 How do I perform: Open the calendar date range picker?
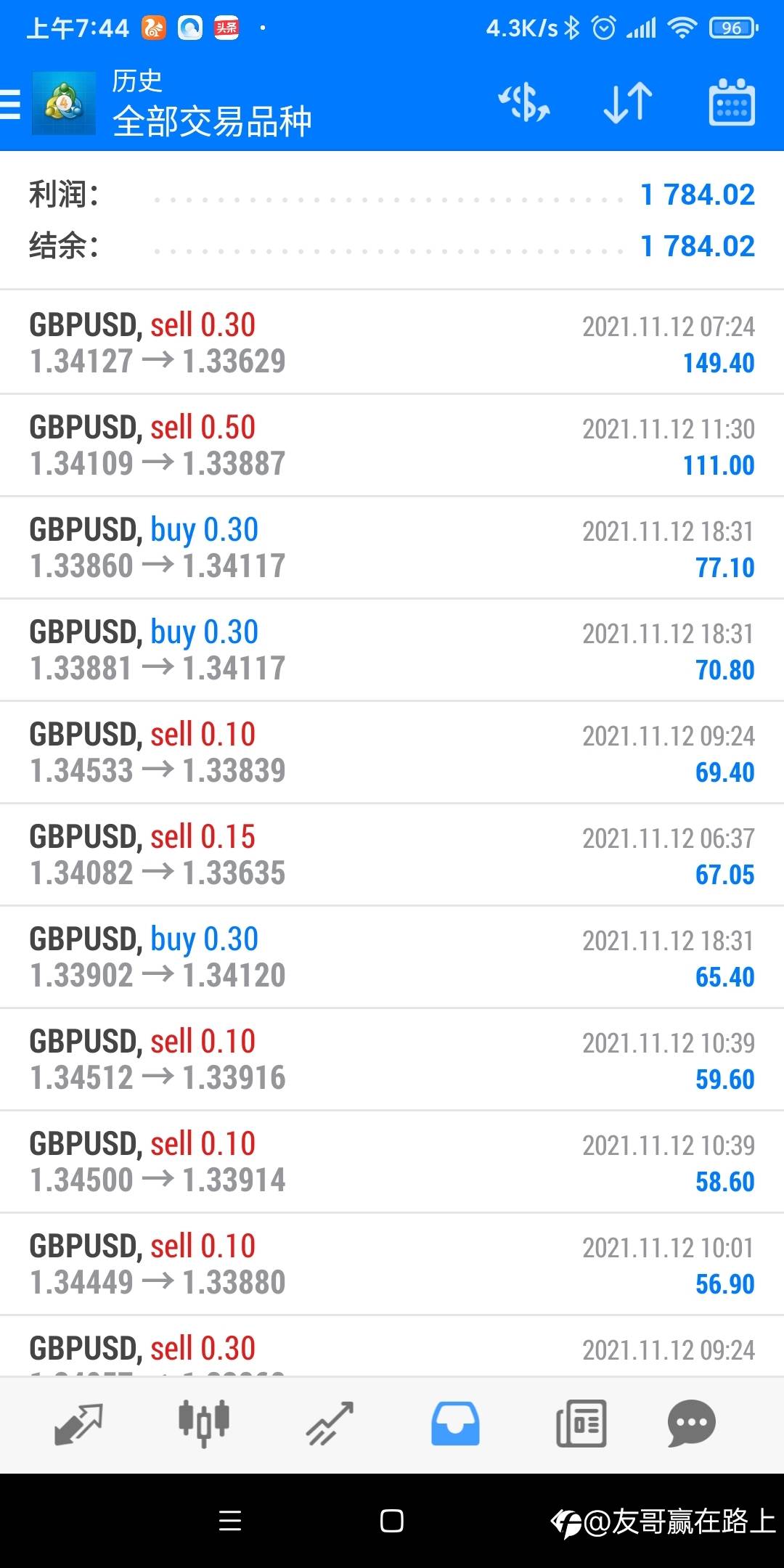(x=731, y=102)
